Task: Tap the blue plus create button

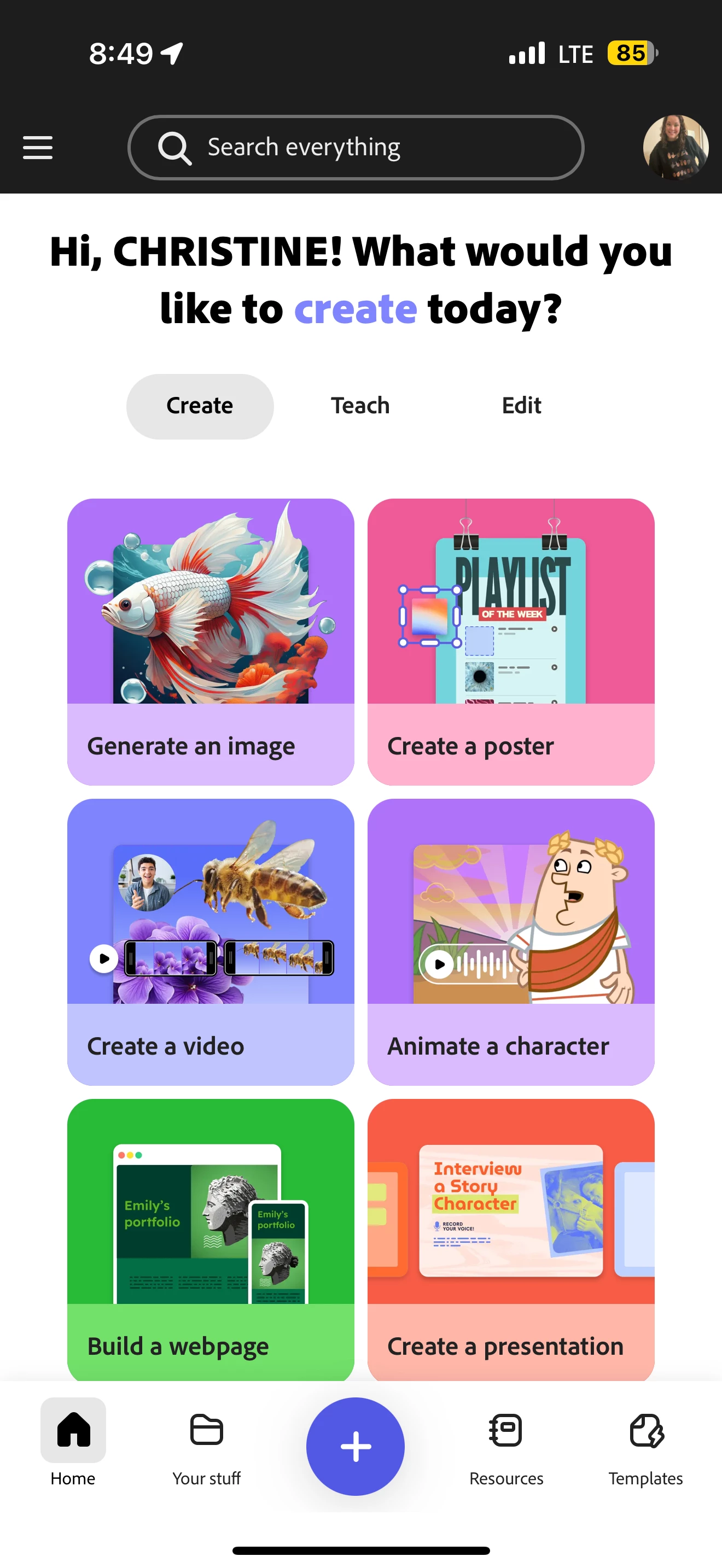Action: (x=356, y=1446)
